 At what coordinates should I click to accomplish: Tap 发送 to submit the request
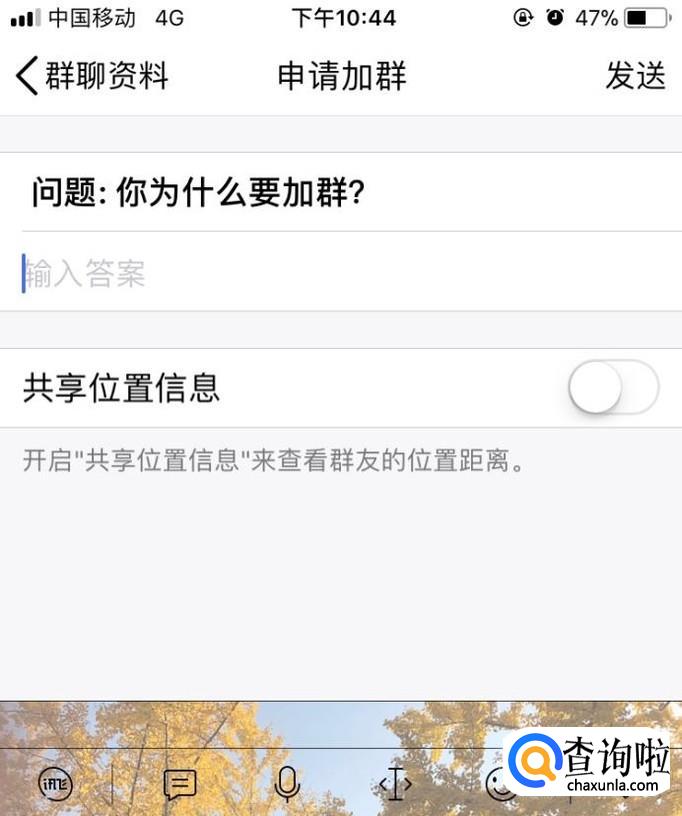click(x=635, y=76)
